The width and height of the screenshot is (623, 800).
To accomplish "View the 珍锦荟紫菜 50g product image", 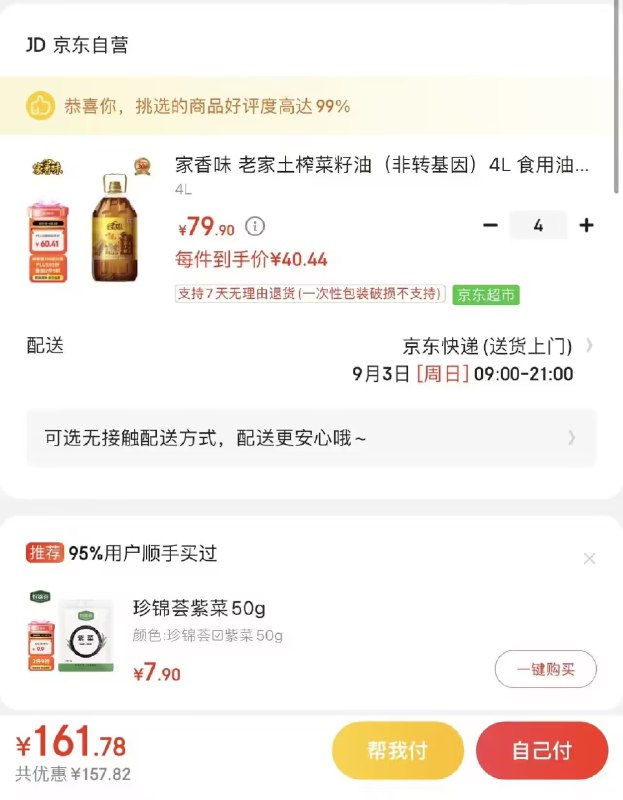I will point(70,633).
